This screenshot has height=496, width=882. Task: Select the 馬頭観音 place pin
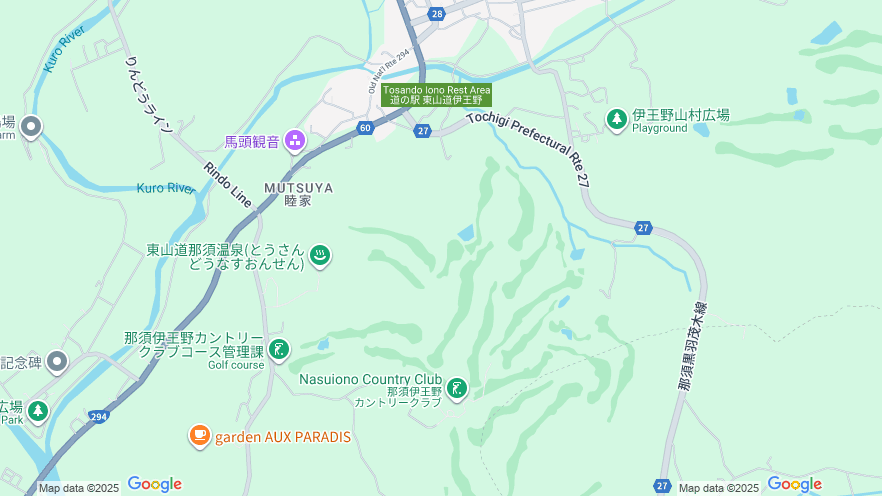[x=295, y=140]
